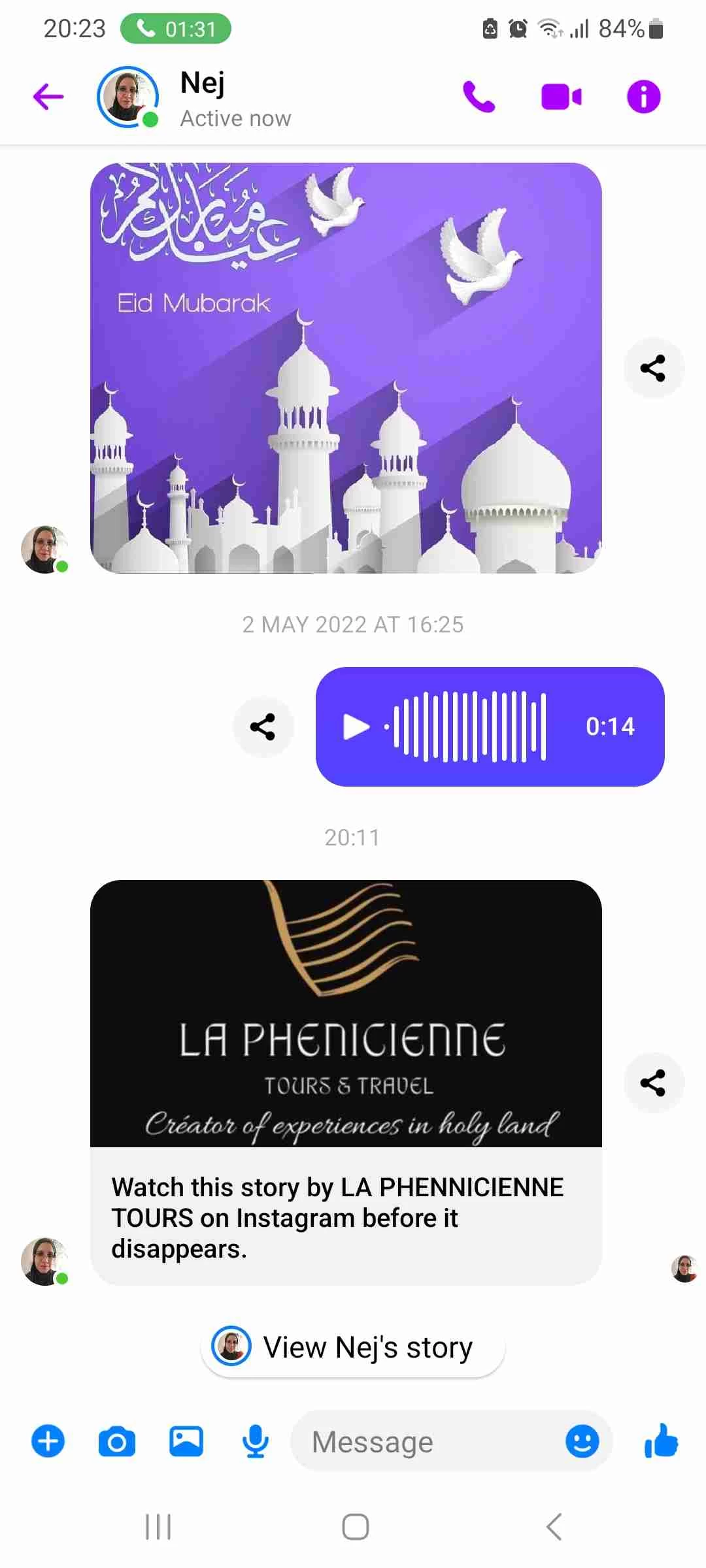706x1568 pixels.
Task: Open the Eid Mubarak image
Action: [x=346, y=368]
